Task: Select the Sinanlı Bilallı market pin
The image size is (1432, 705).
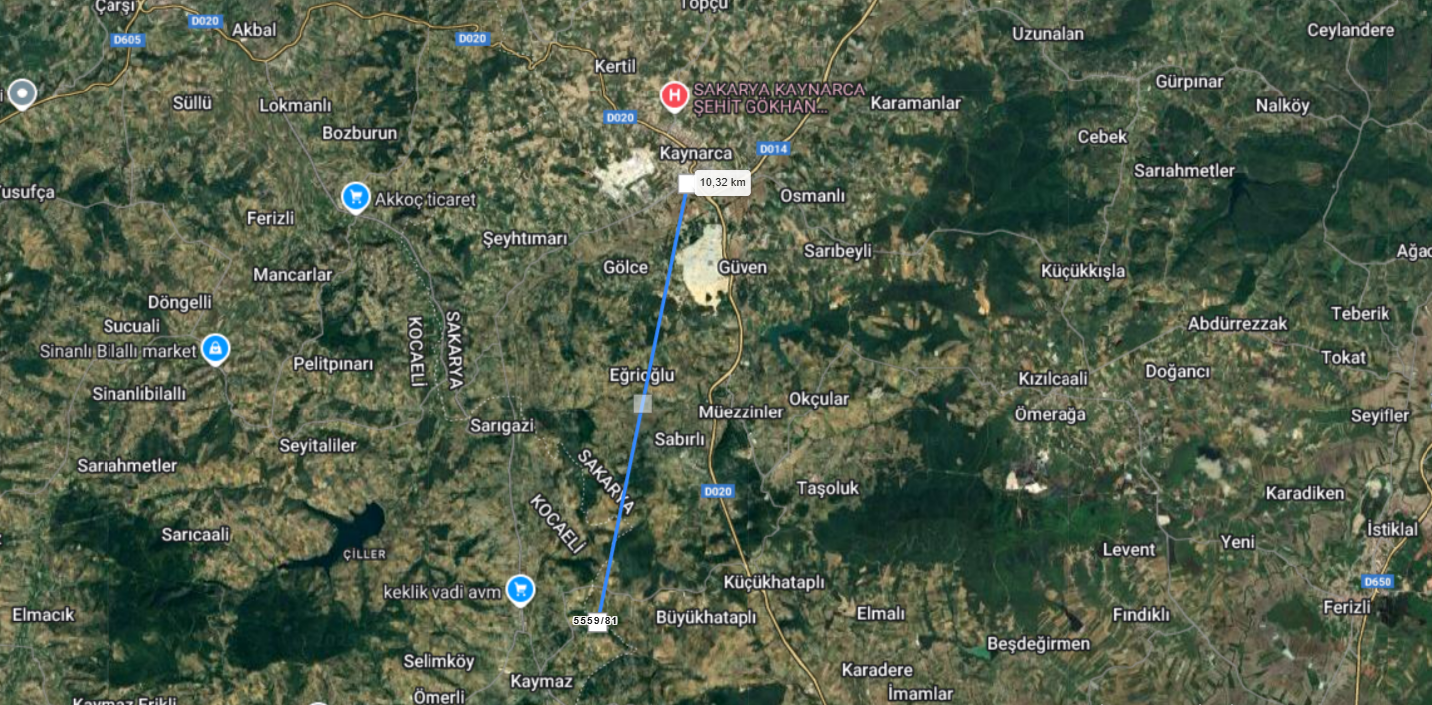Action: [x=215, y=348]
